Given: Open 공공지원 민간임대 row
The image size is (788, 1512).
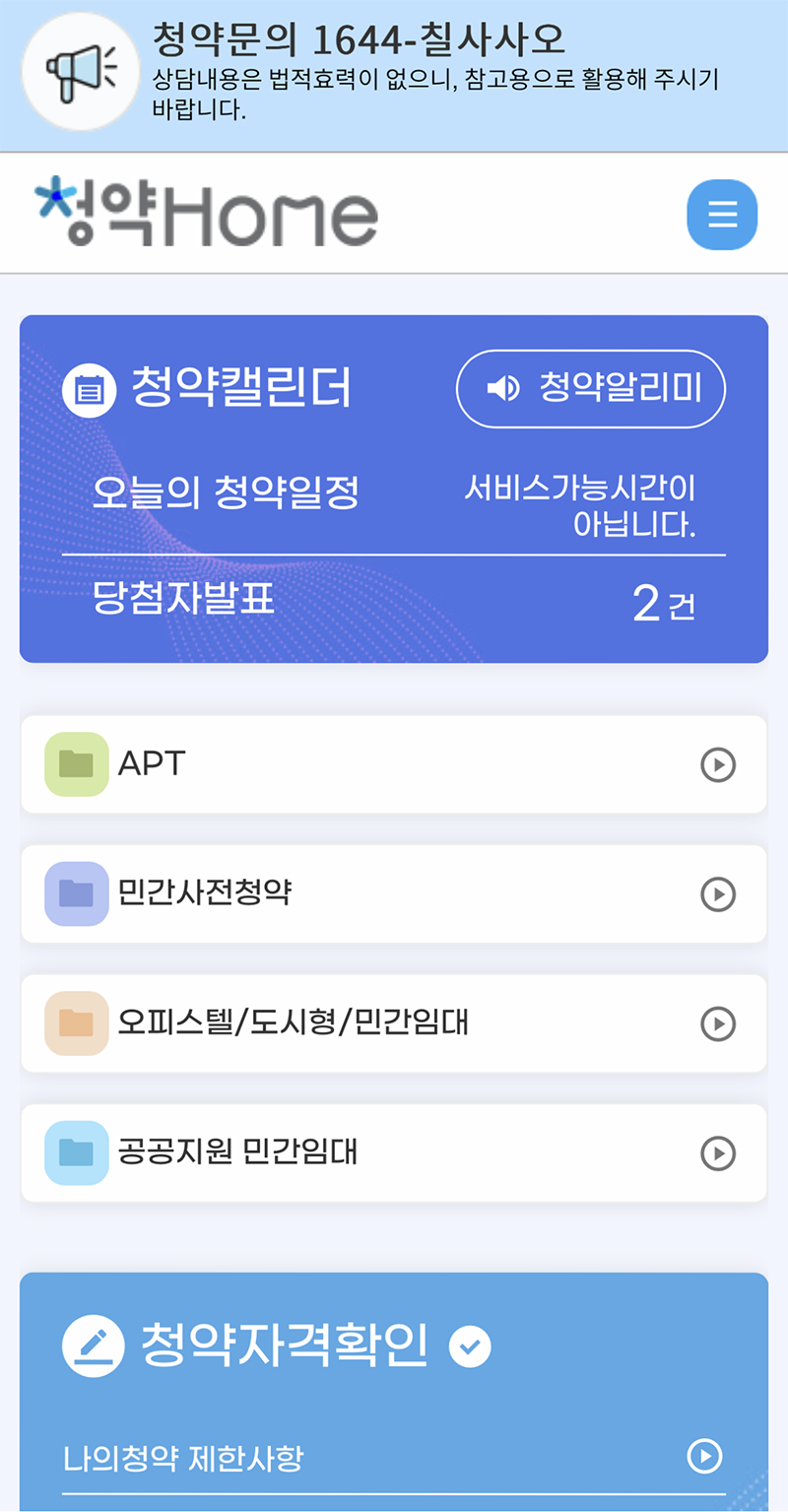Looking at the screenshot, I should [394, 1152].
